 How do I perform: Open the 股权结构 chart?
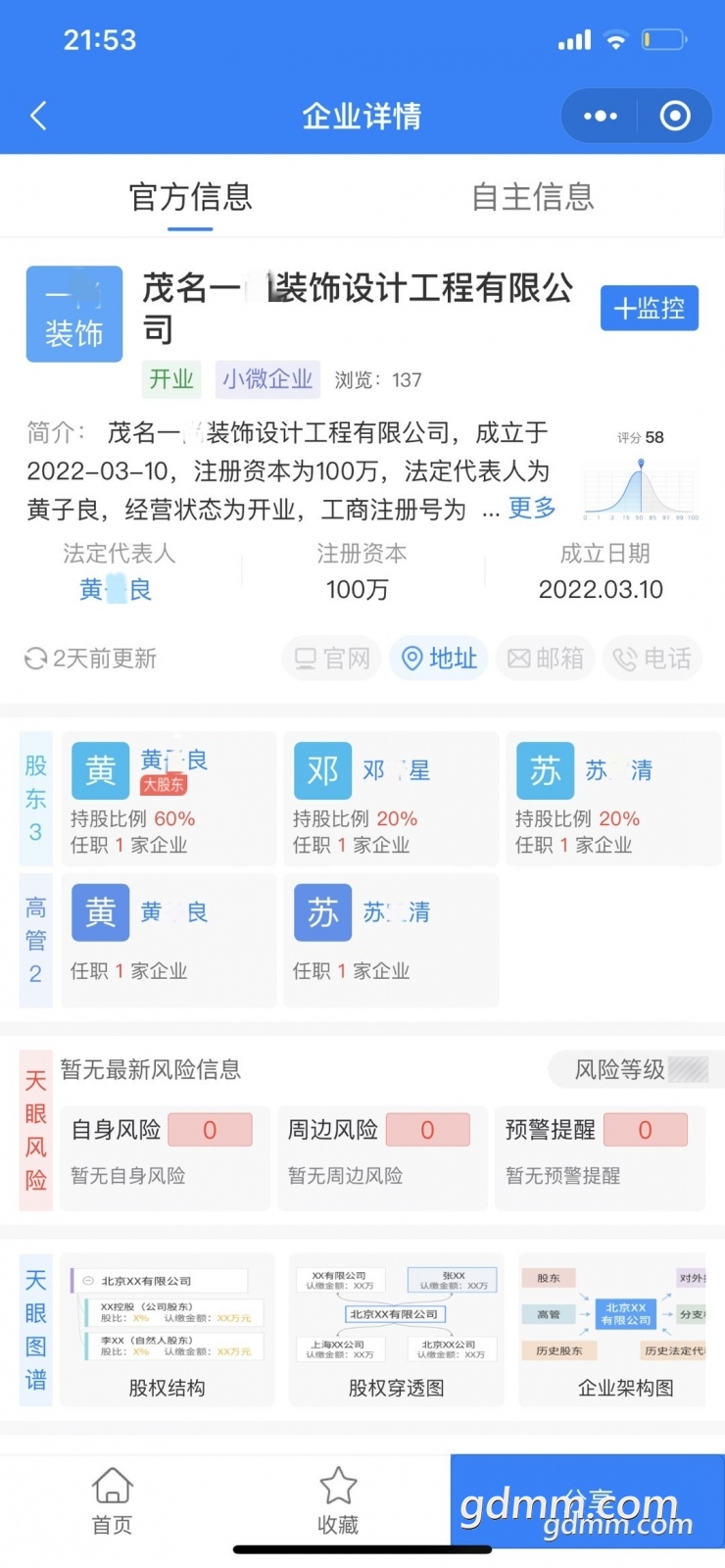[168, 1329]
